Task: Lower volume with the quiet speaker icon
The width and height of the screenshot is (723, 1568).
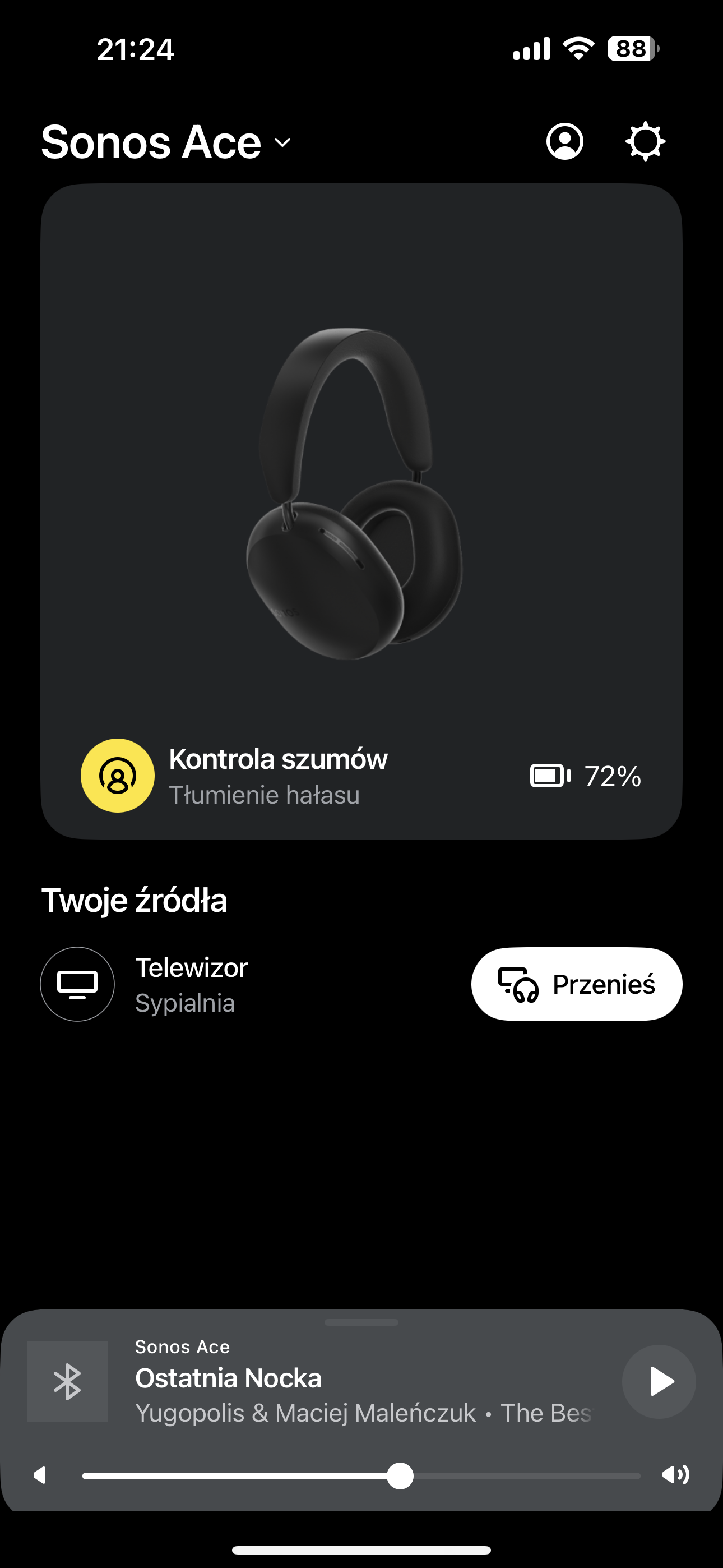Action: pos(40,1475)
